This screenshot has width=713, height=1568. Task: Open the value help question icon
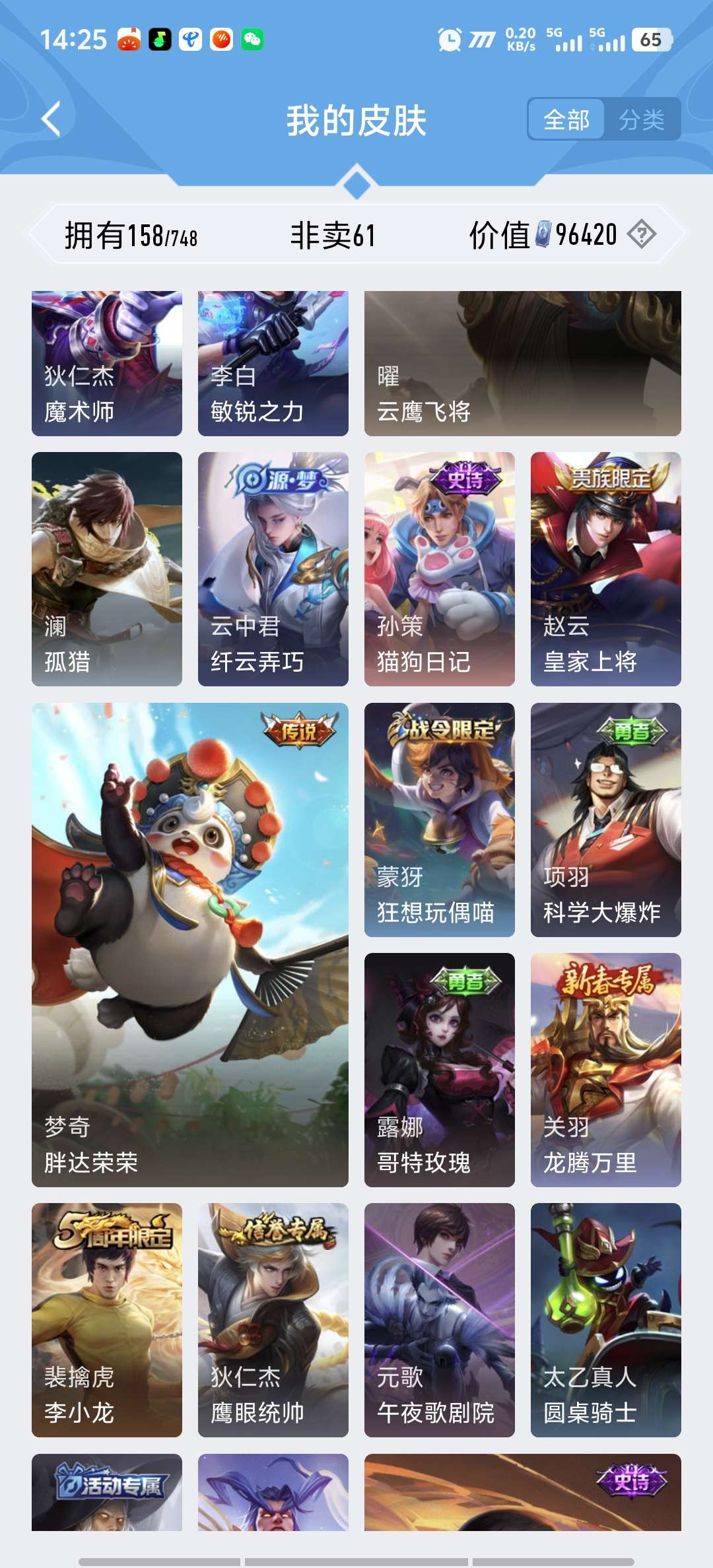(x=641, y=234)
